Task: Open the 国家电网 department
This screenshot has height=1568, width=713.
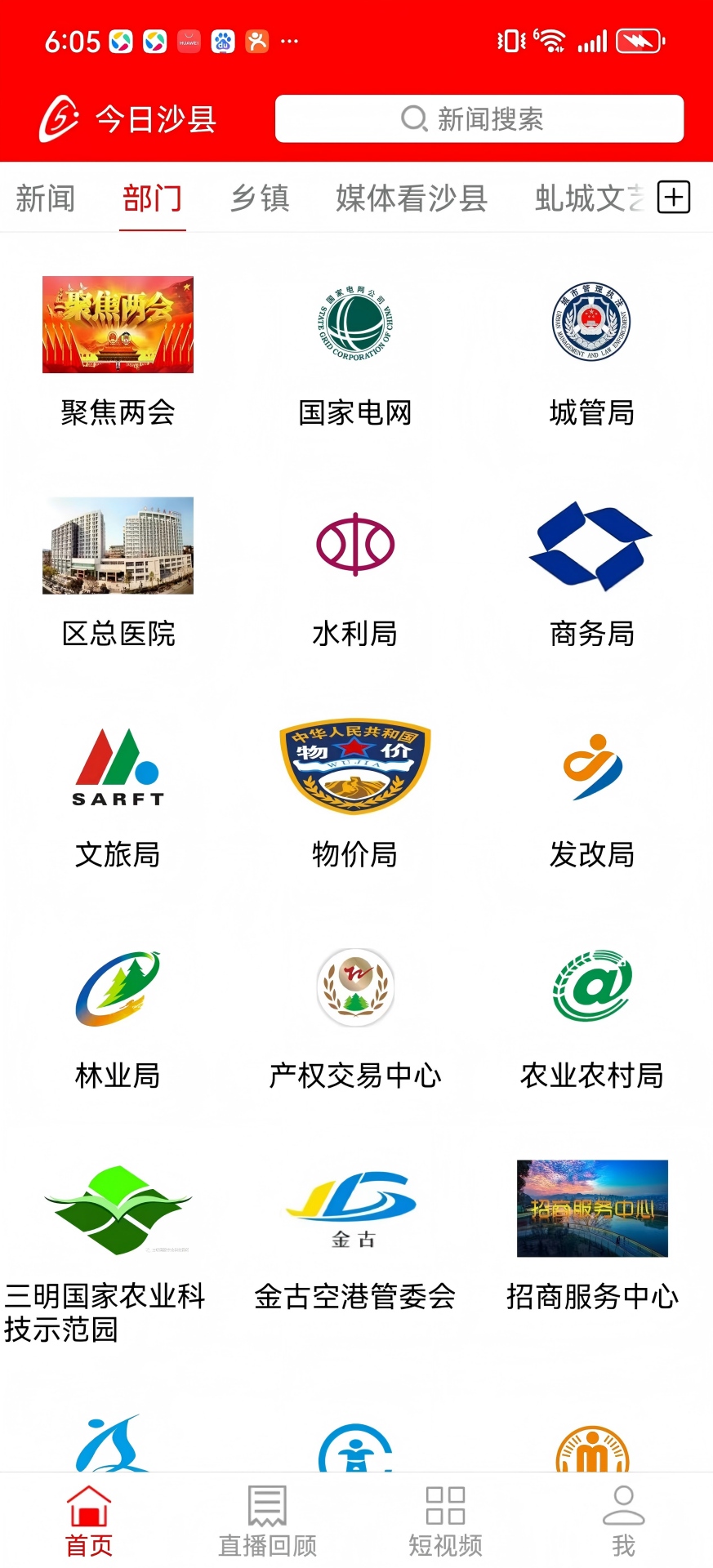Action: click(355, 351)
